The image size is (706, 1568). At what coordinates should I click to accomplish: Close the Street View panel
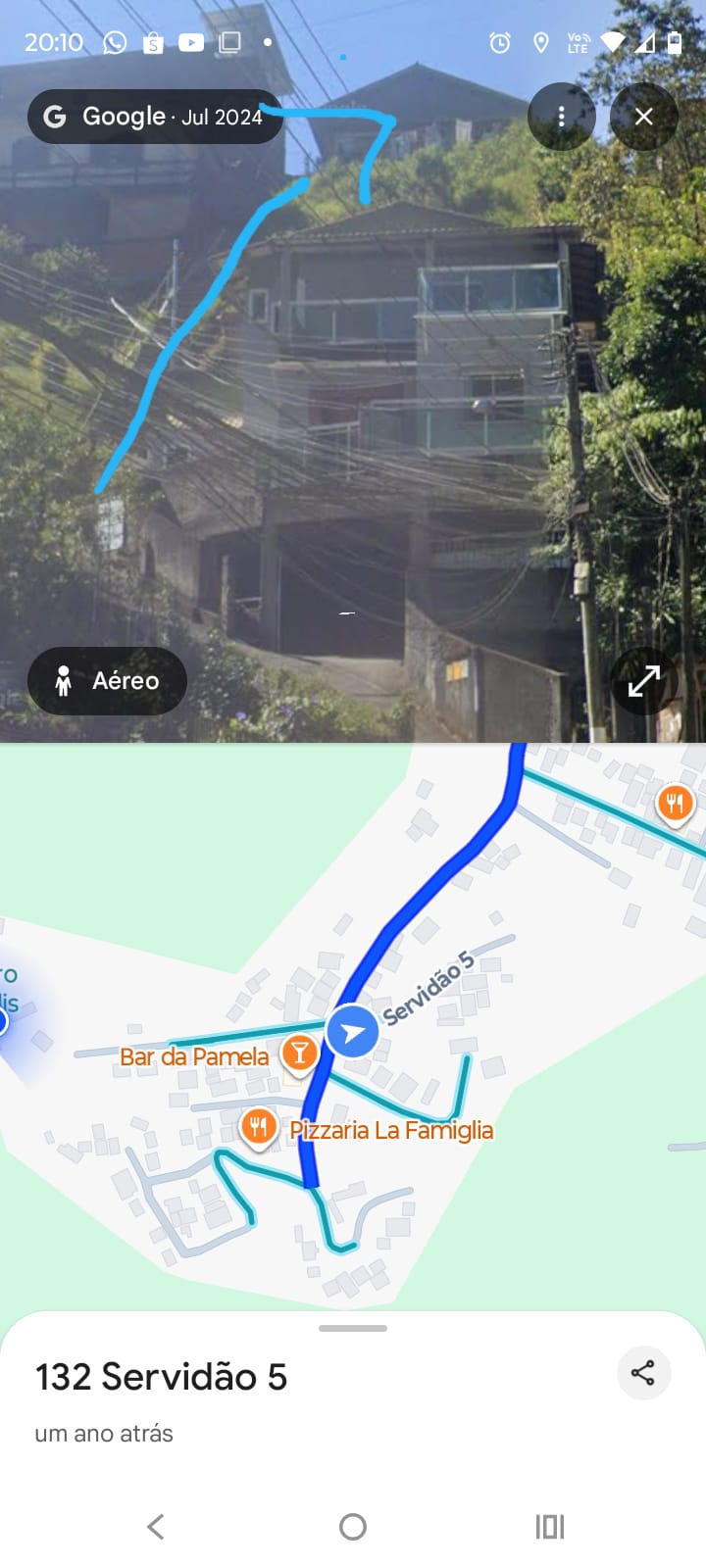point(643,117)
